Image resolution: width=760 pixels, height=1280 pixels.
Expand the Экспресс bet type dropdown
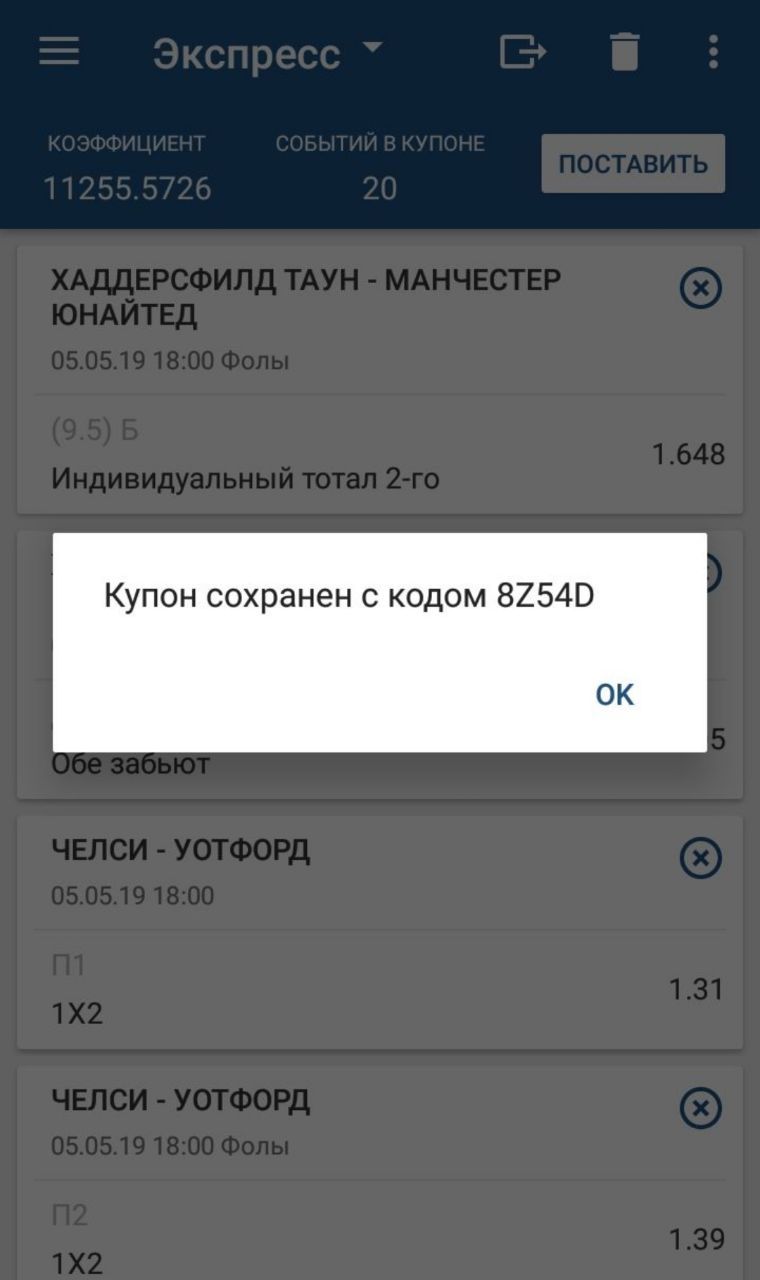point(268,53)
